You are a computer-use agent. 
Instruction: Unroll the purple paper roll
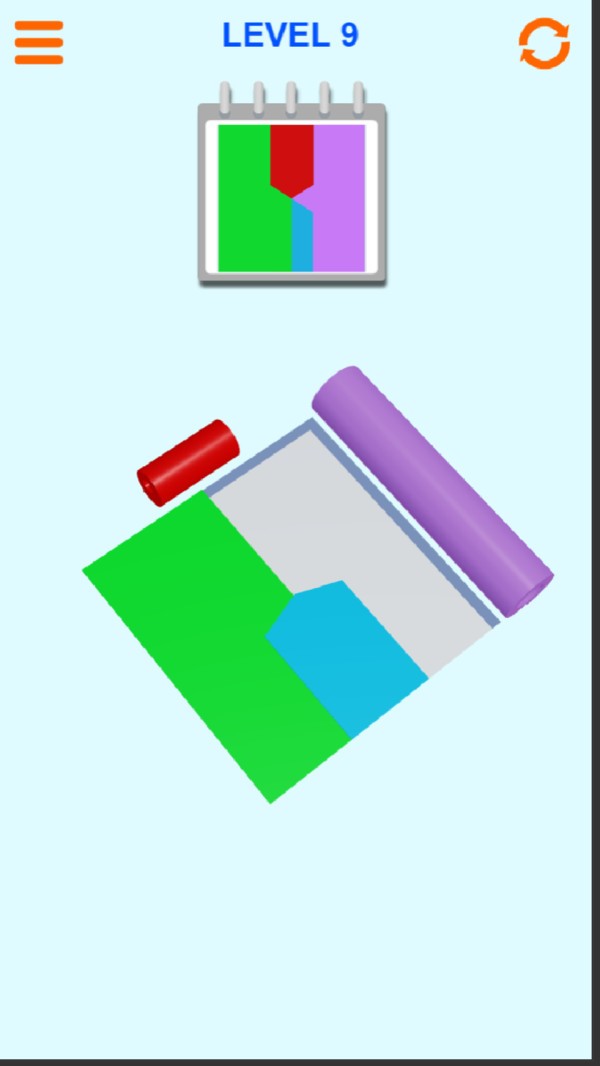(x=433, y=491)
